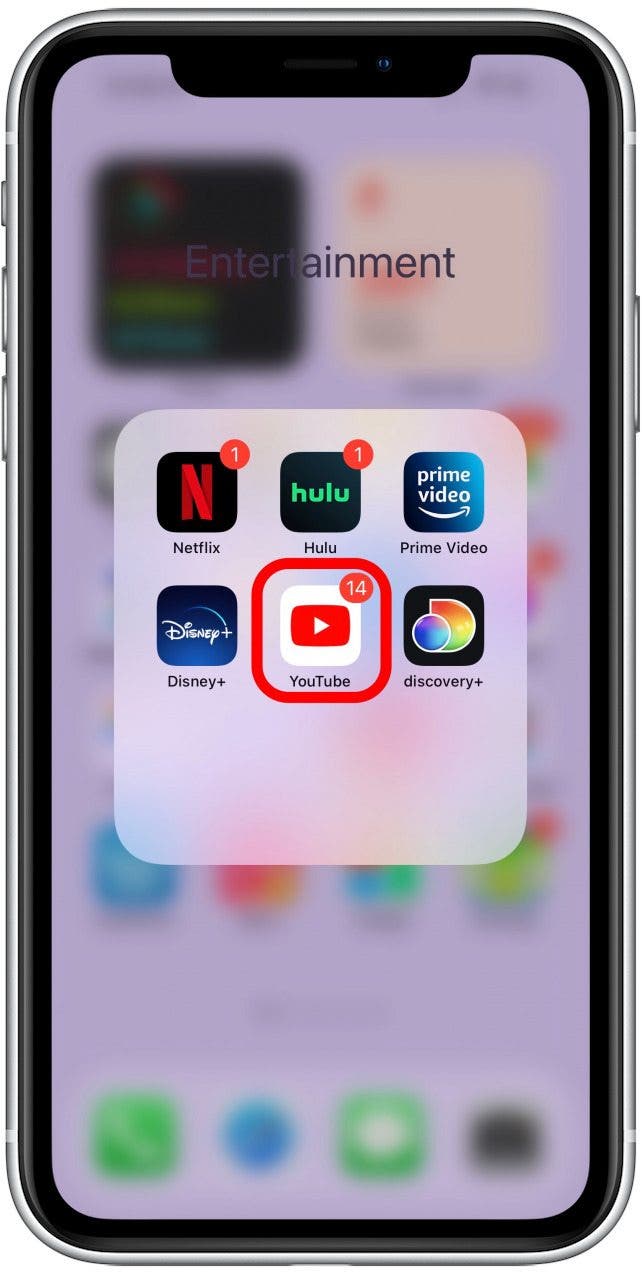Launch Hulu from the folder
The width and height of the screenshot is (642, 1274).
pyautogui.click(x=320, y=492)
